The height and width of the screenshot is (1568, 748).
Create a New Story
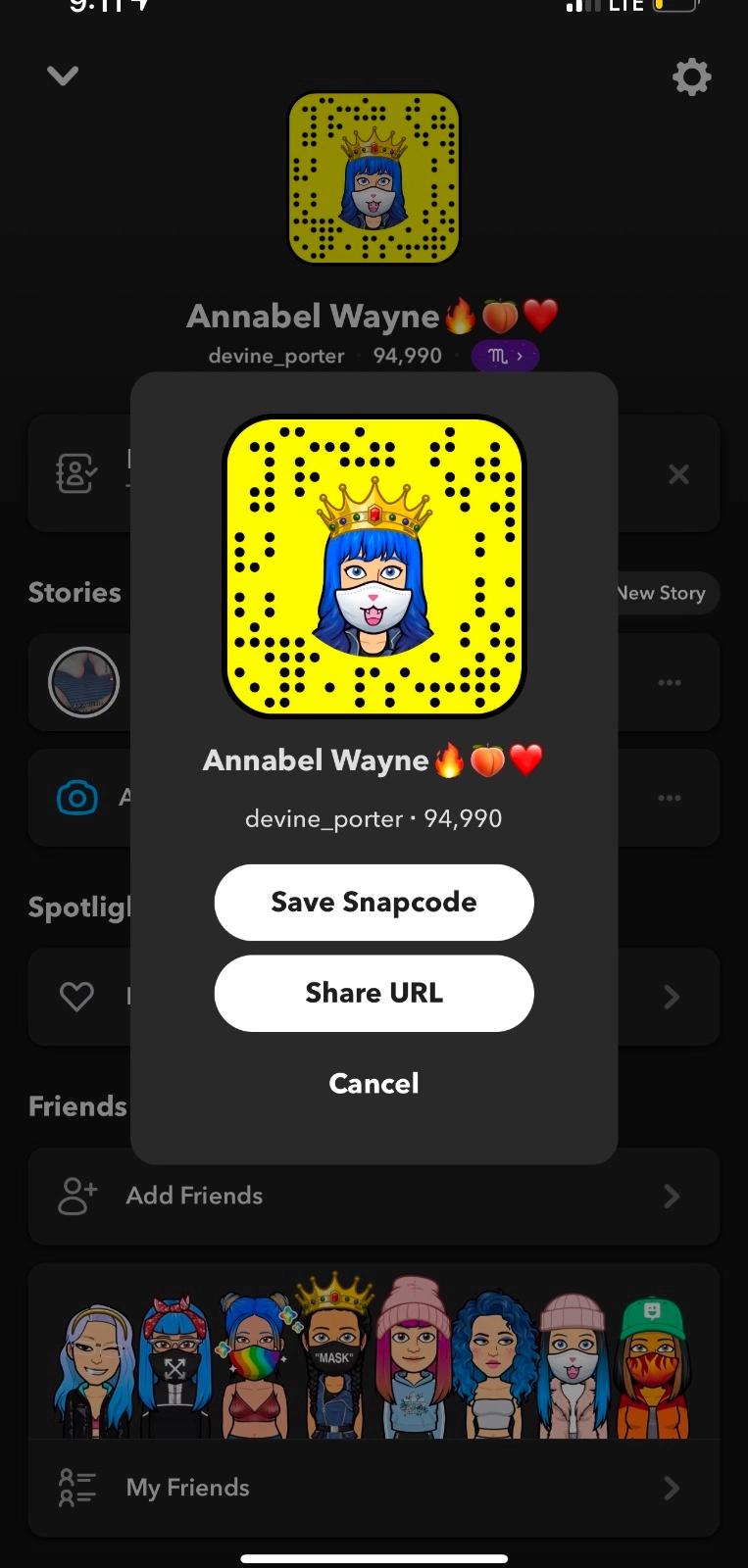click(x=663, y=593)
